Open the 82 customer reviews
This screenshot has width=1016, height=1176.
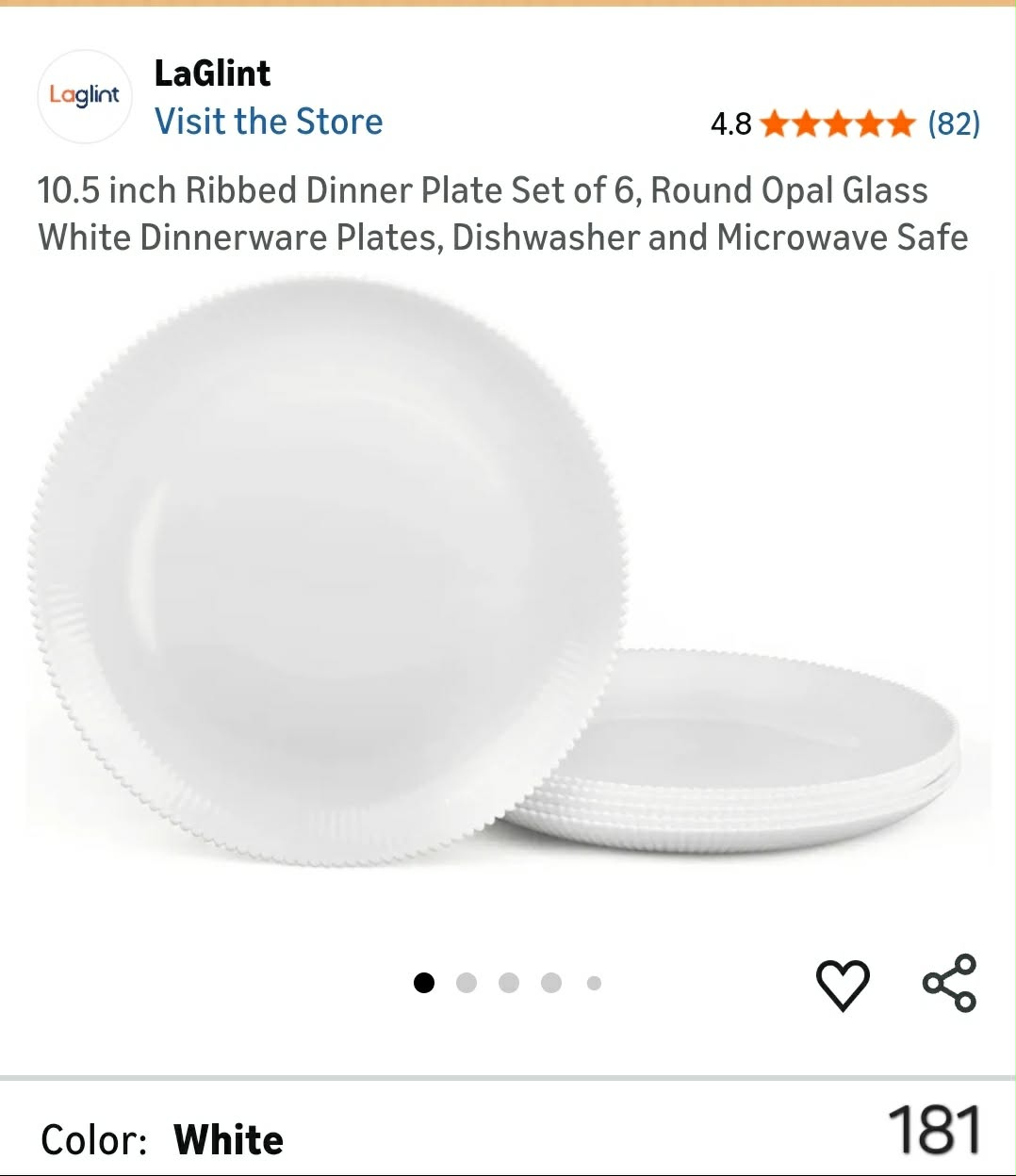pyautogui.click(x=954, y=123)
